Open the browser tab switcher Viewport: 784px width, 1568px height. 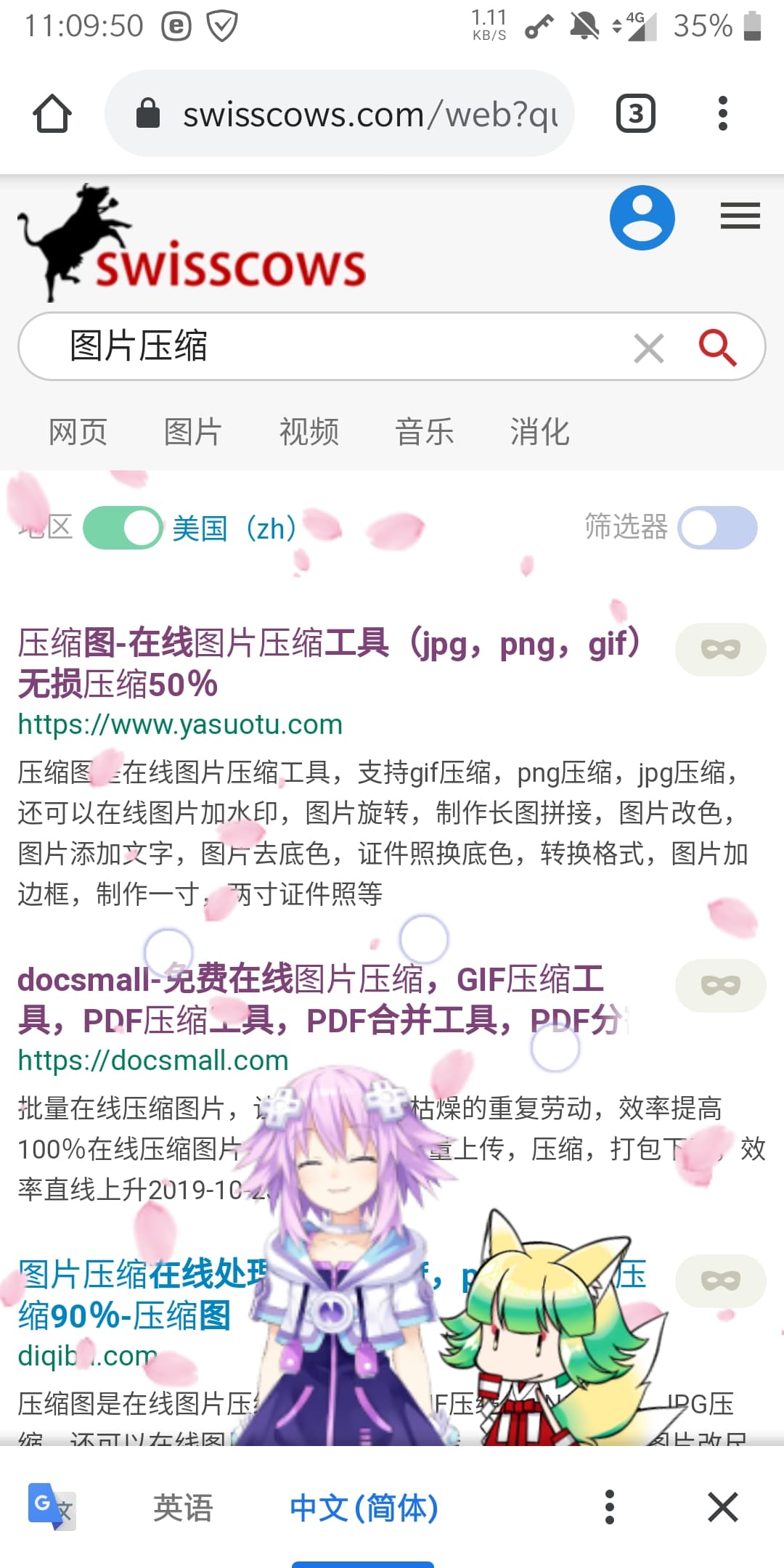635,114
